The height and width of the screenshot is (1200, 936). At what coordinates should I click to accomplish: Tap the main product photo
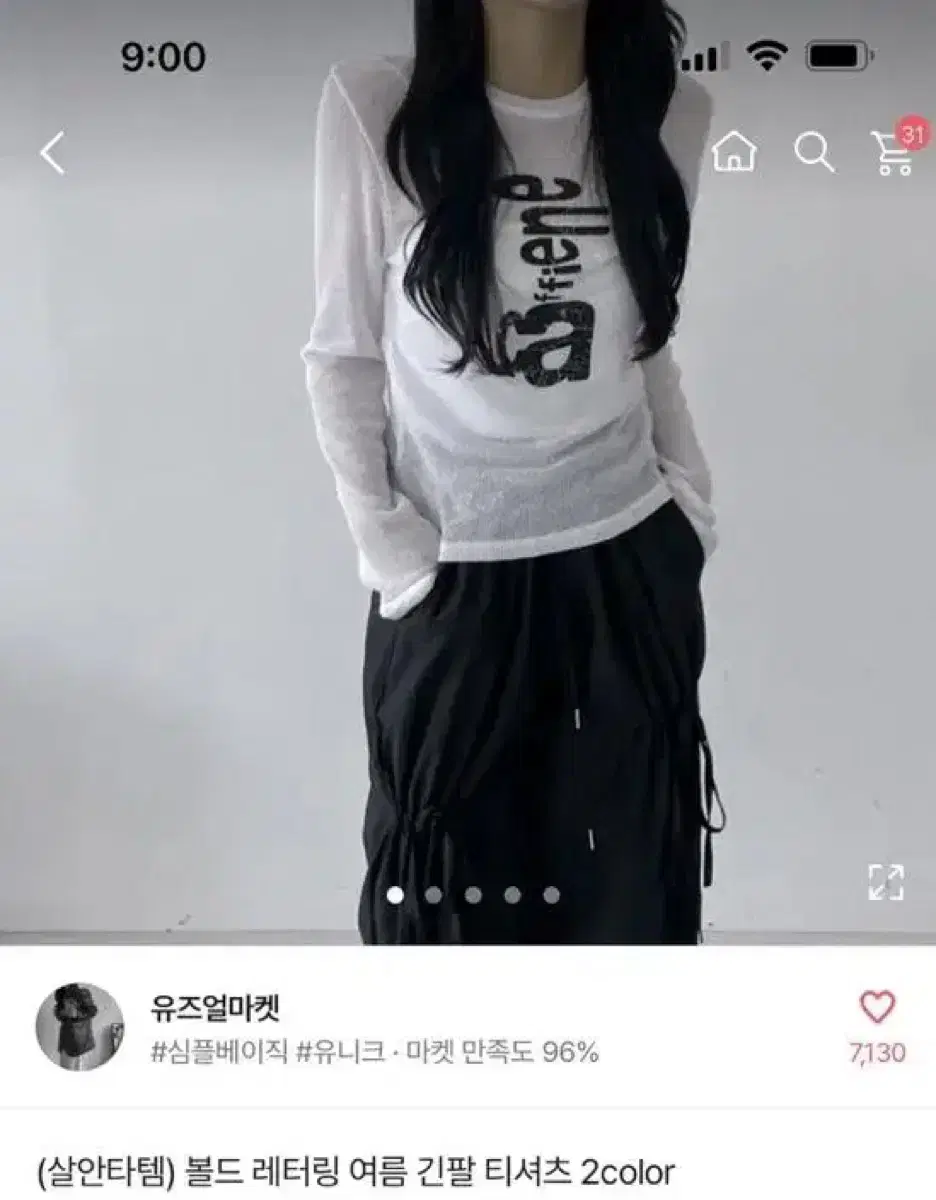(468, 470)
